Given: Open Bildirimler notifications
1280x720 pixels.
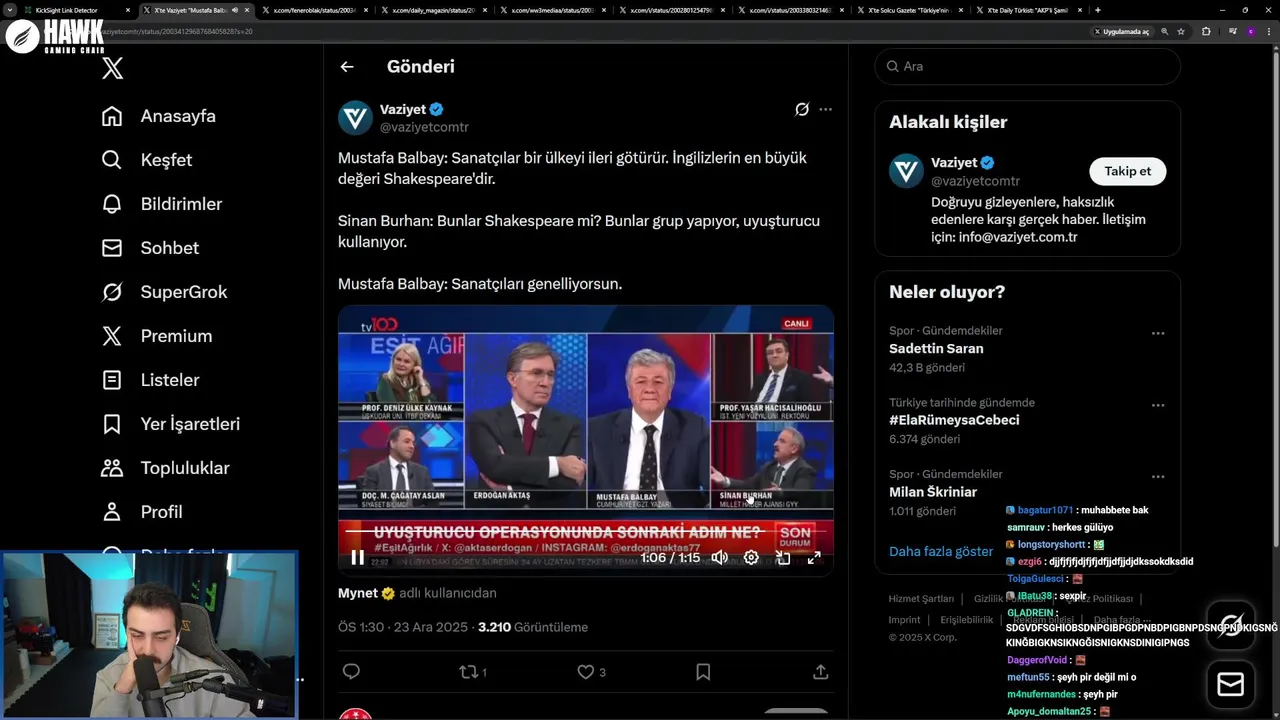Looking at the screenshot, I should (x=163, y=204).
